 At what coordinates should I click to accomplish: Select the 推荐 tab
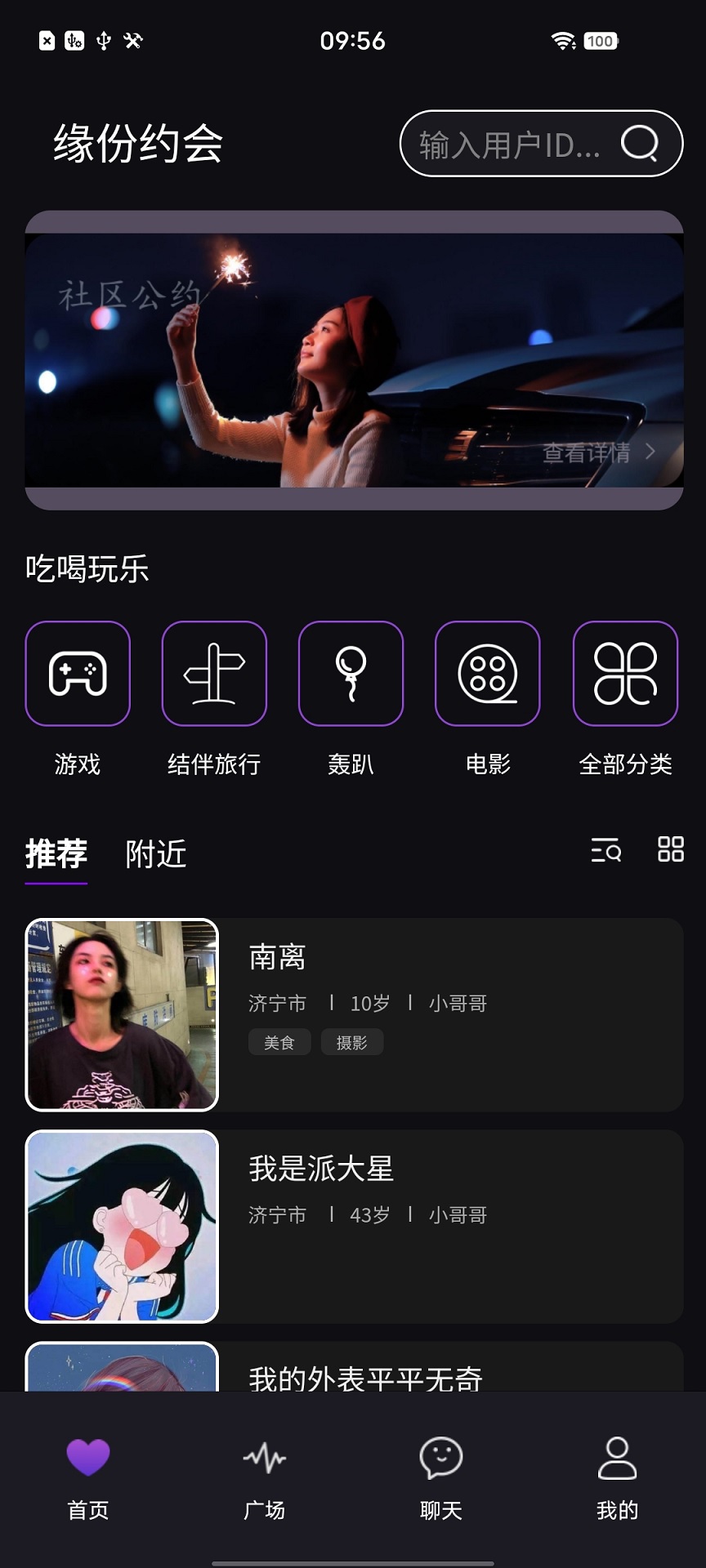[x=56, y=854]
